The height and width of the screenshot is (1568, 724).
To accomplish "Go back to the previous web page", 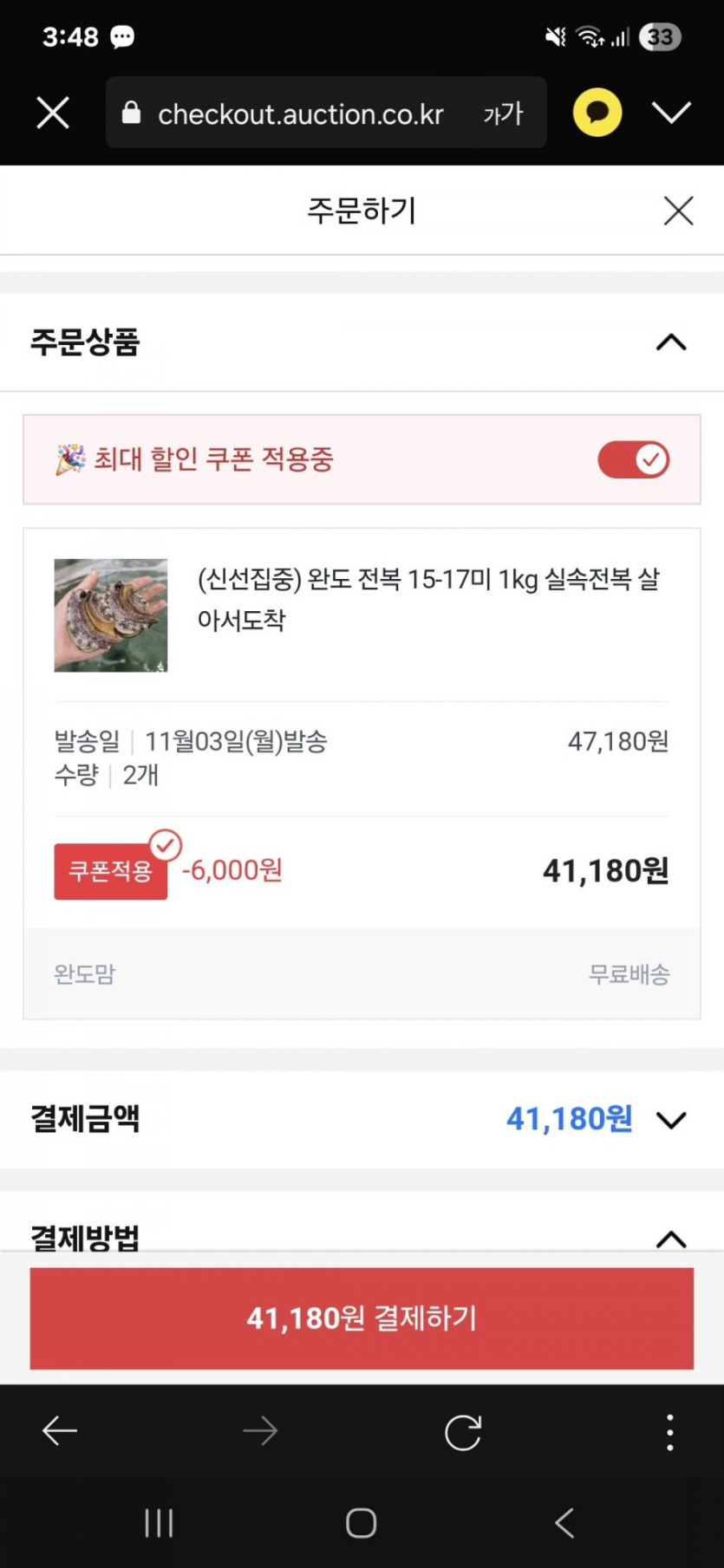I will click(60, 1431).
